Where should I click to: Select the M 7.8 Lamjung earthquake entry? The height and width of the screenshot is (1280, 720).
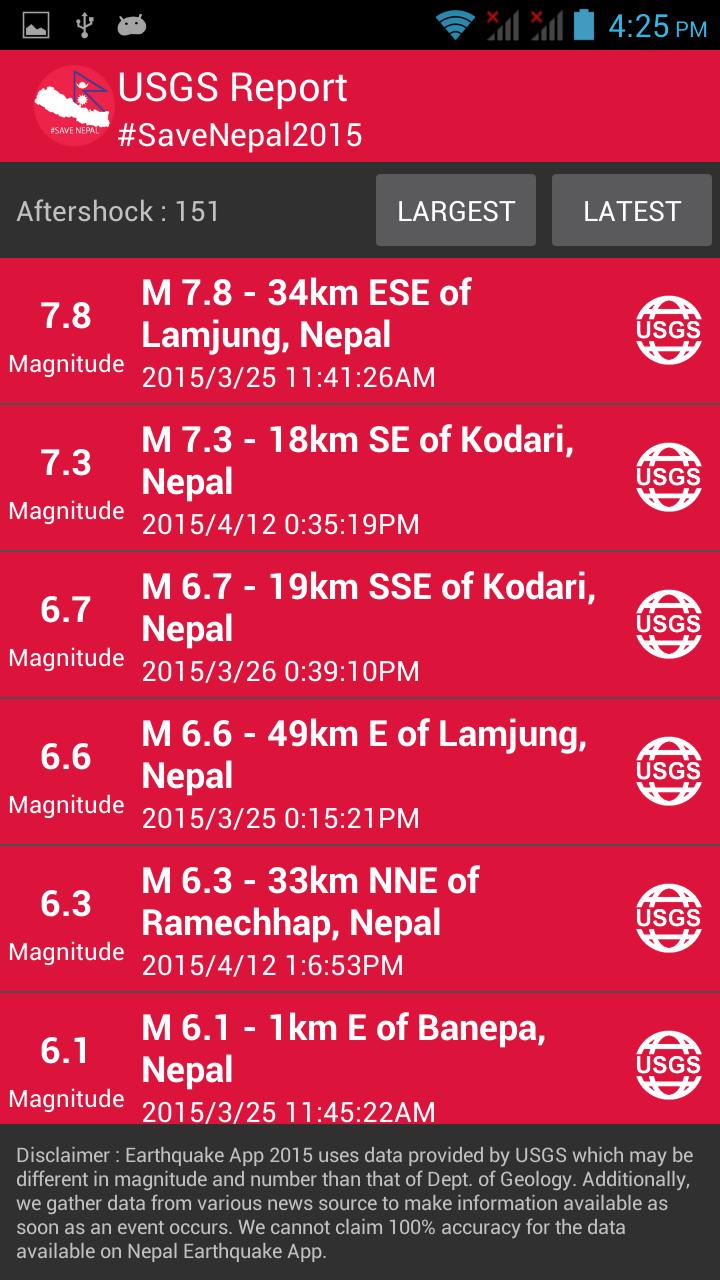click(300, 330)
